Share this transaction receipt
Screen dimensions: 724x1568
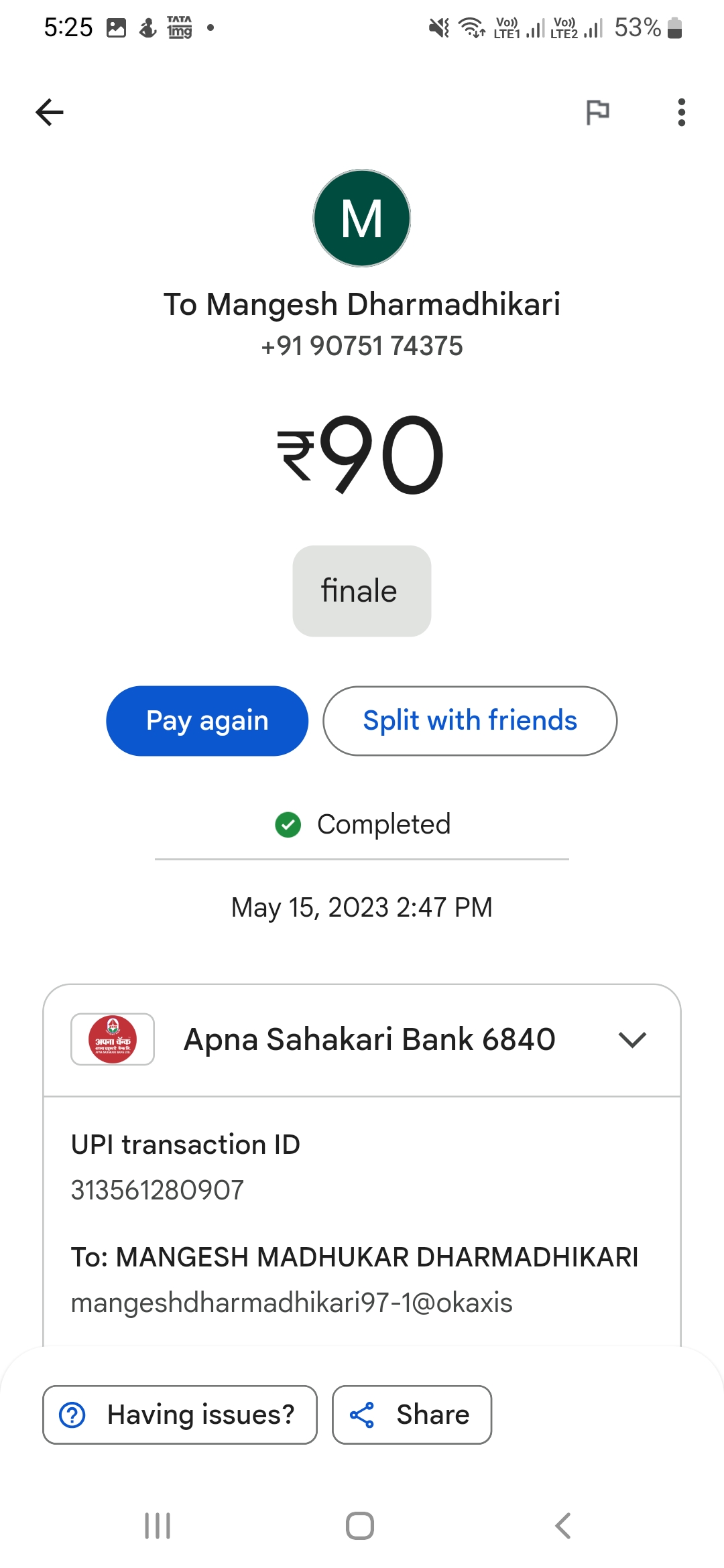click(412, 1415)
